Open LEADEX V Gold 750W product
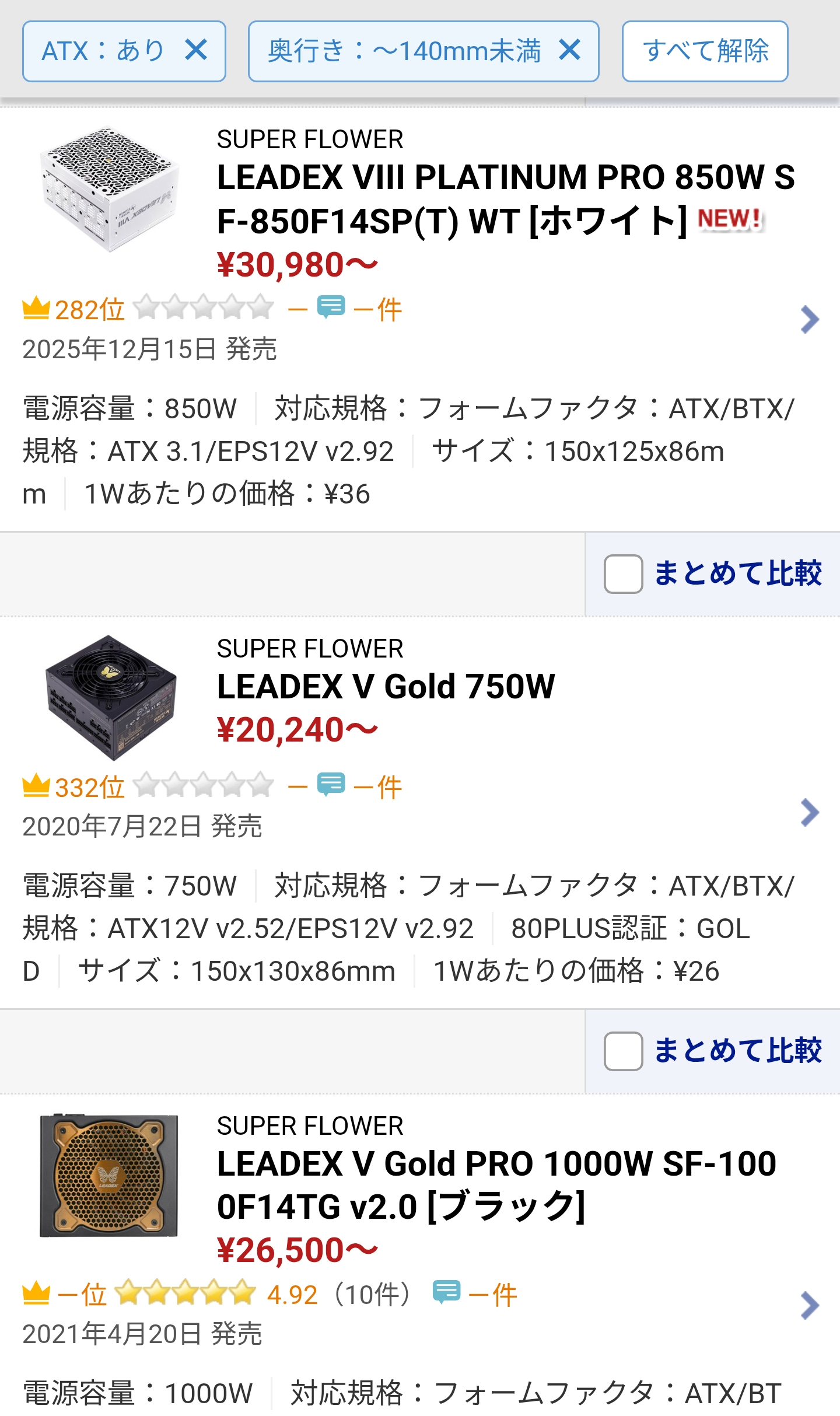The height and width of the screenshot is (1416, 840). pos(386,687)
